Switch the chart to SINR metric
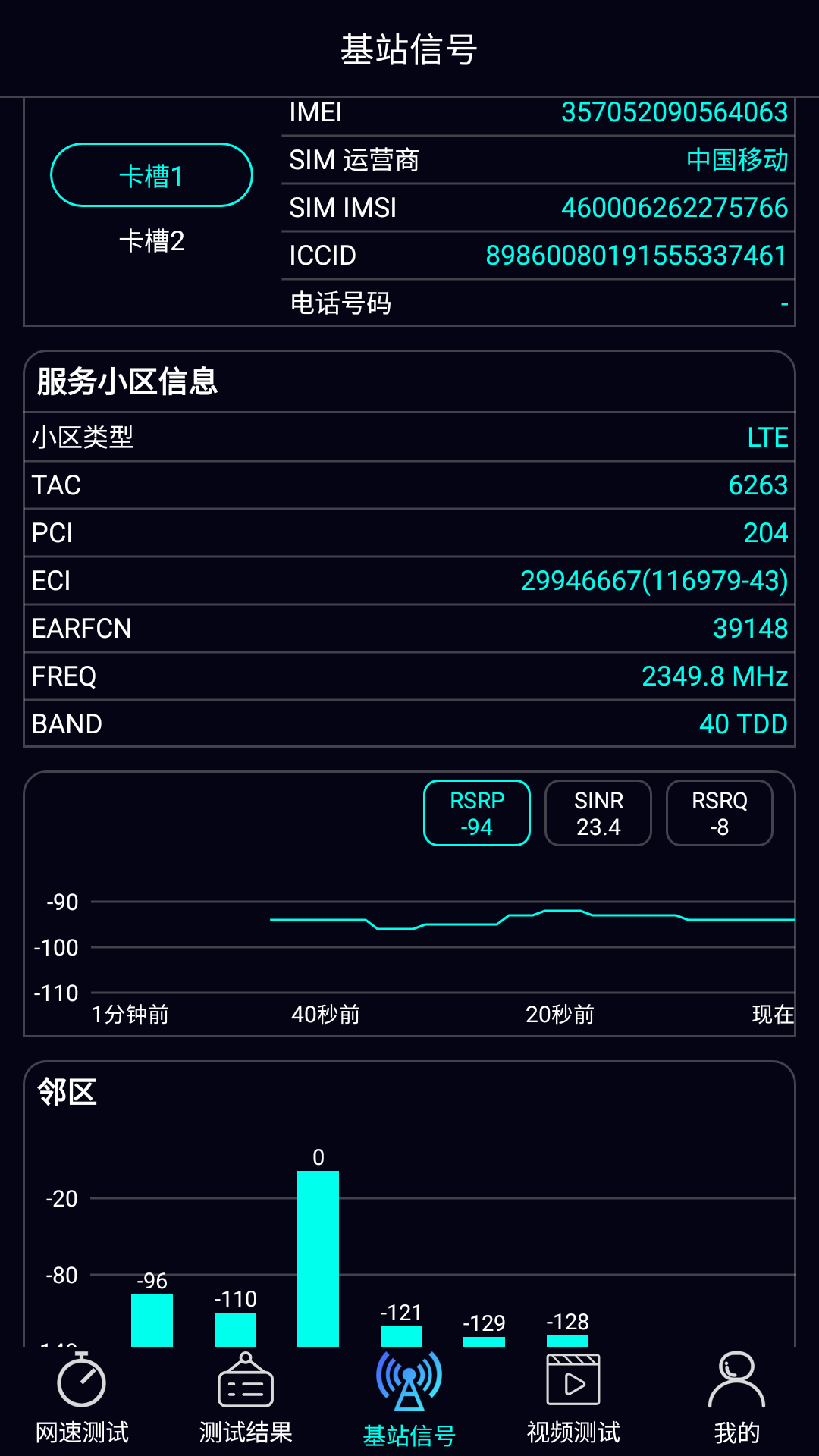Image resolution: width=819 pixels, height=1456 pixels. pyautogui.click(x=598, y=812)
